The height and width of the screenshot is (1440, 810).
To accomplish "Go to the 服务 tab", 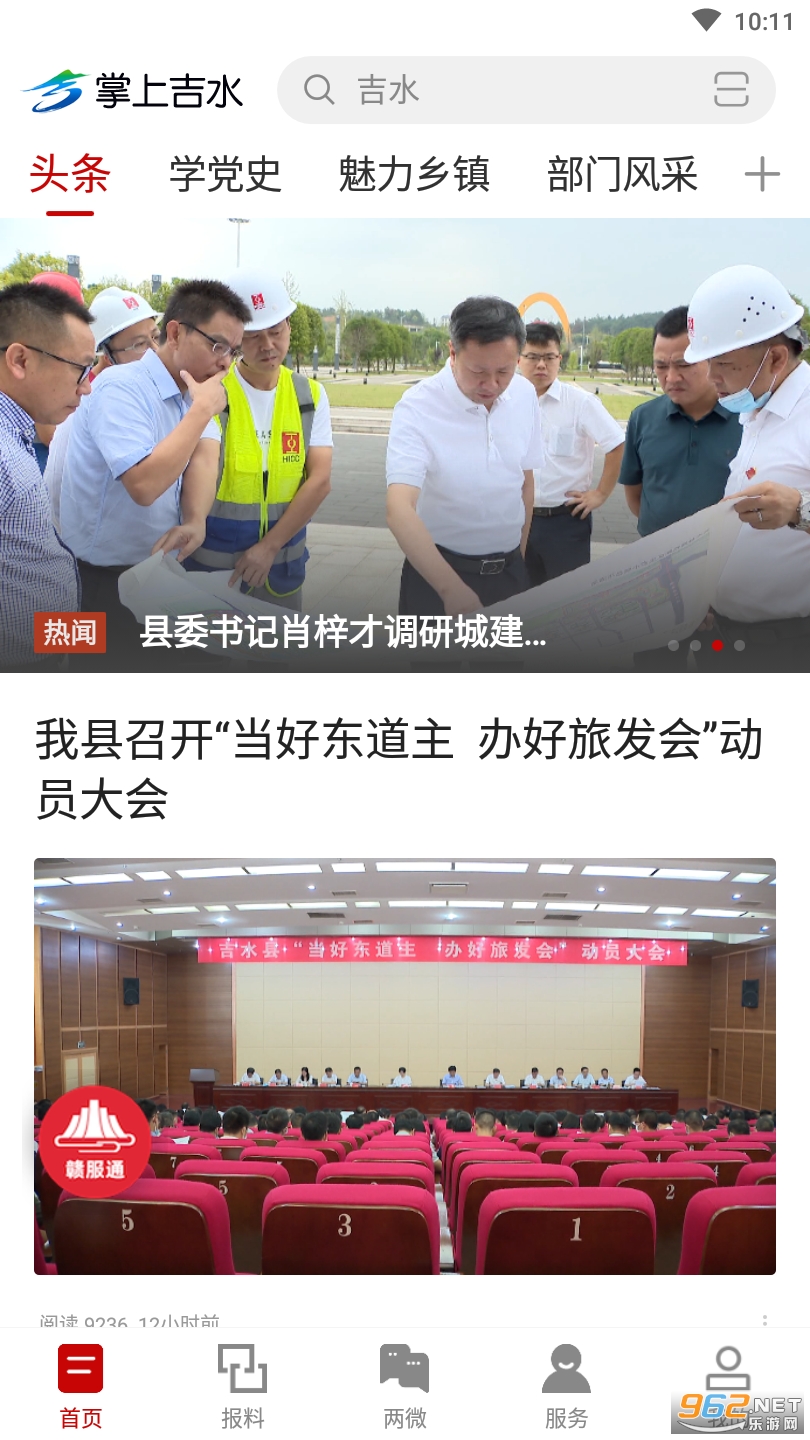I will [x=566, y=1385].
